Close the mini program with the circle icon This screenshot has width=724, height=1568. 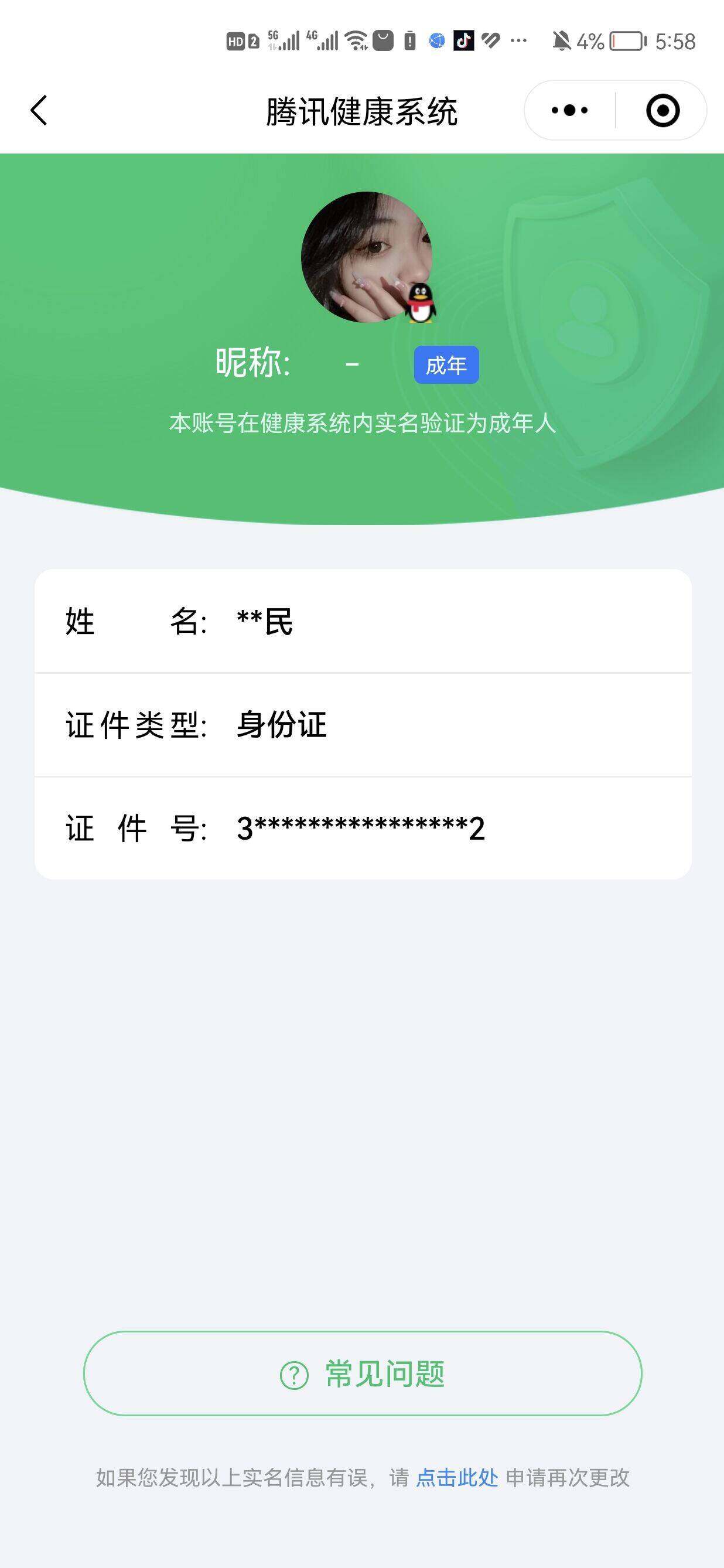click(x=662, y=111)
